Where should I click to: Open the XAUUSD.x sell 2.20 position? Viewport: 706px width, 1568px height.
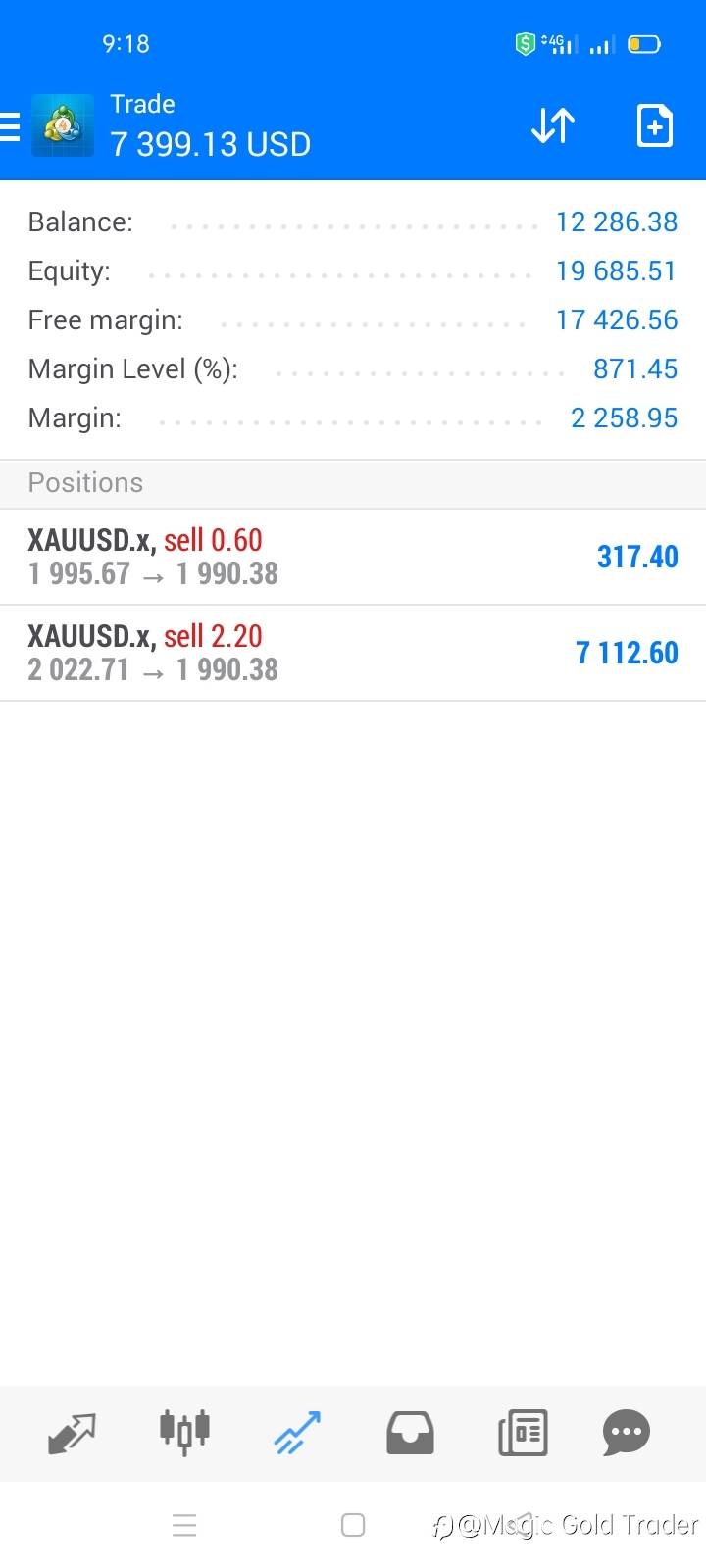click(x=353, y=653)
